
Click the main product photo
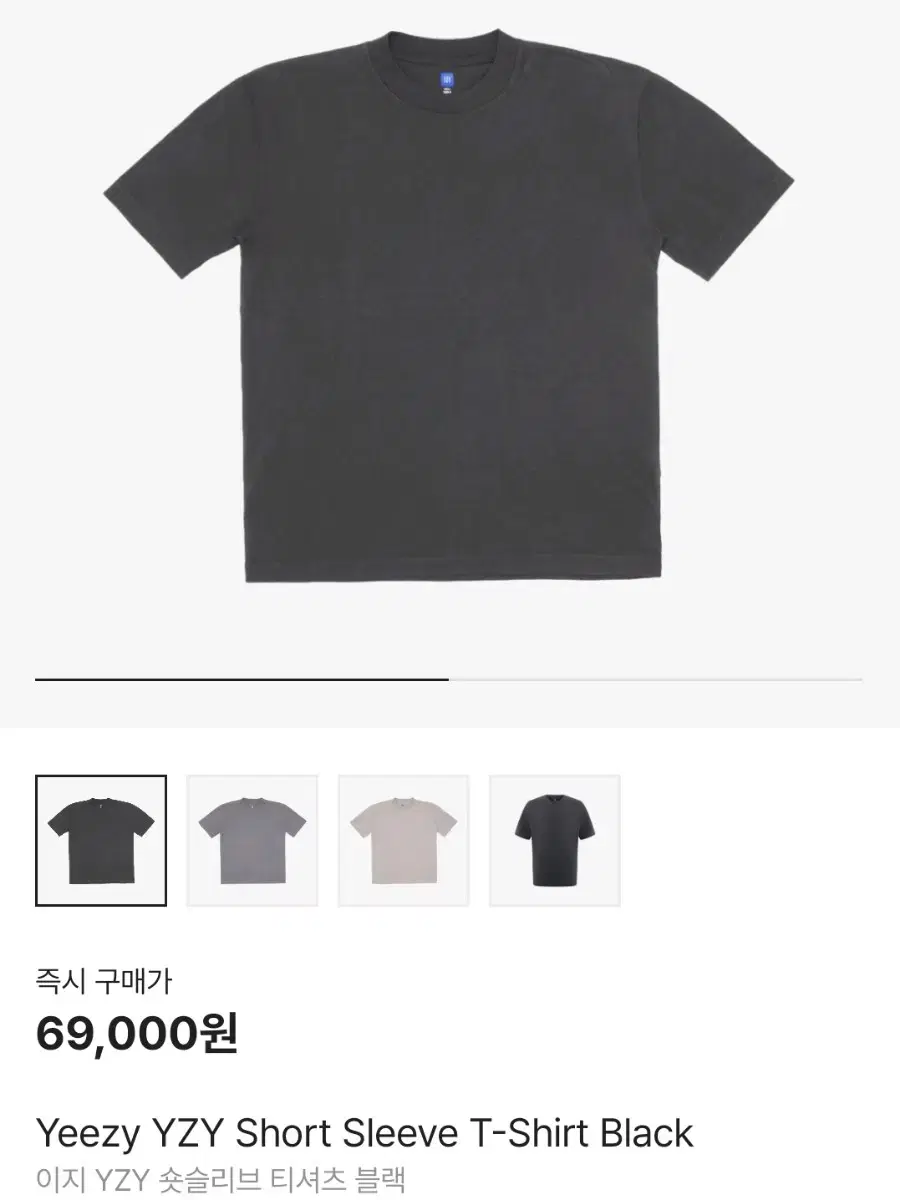(450, 330)
